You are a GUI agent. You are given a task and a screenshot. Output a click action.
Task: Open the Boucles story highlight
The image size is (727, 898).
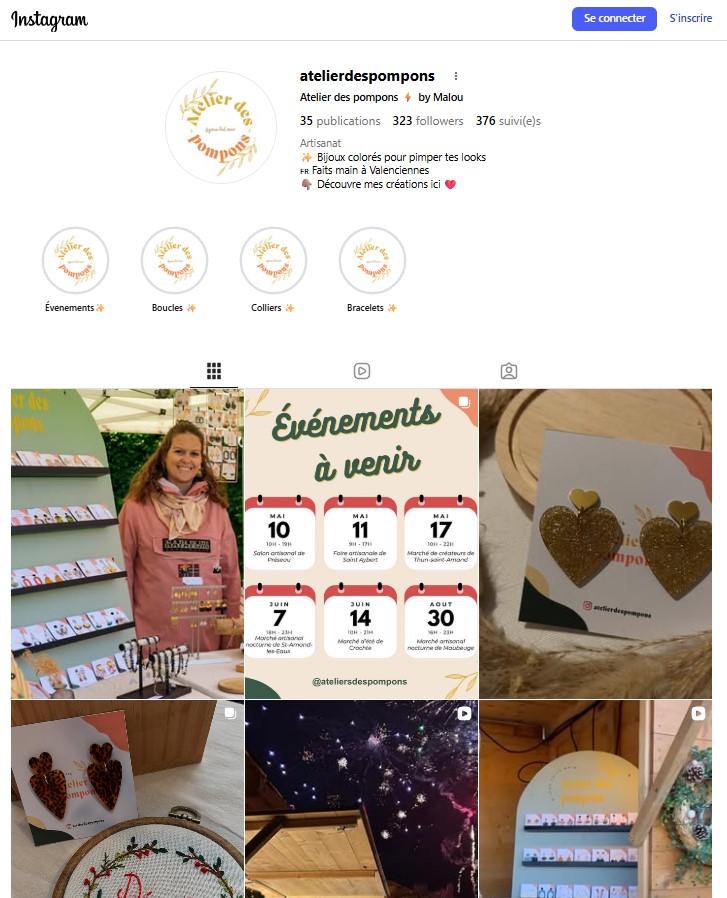(x=174, y=261)
